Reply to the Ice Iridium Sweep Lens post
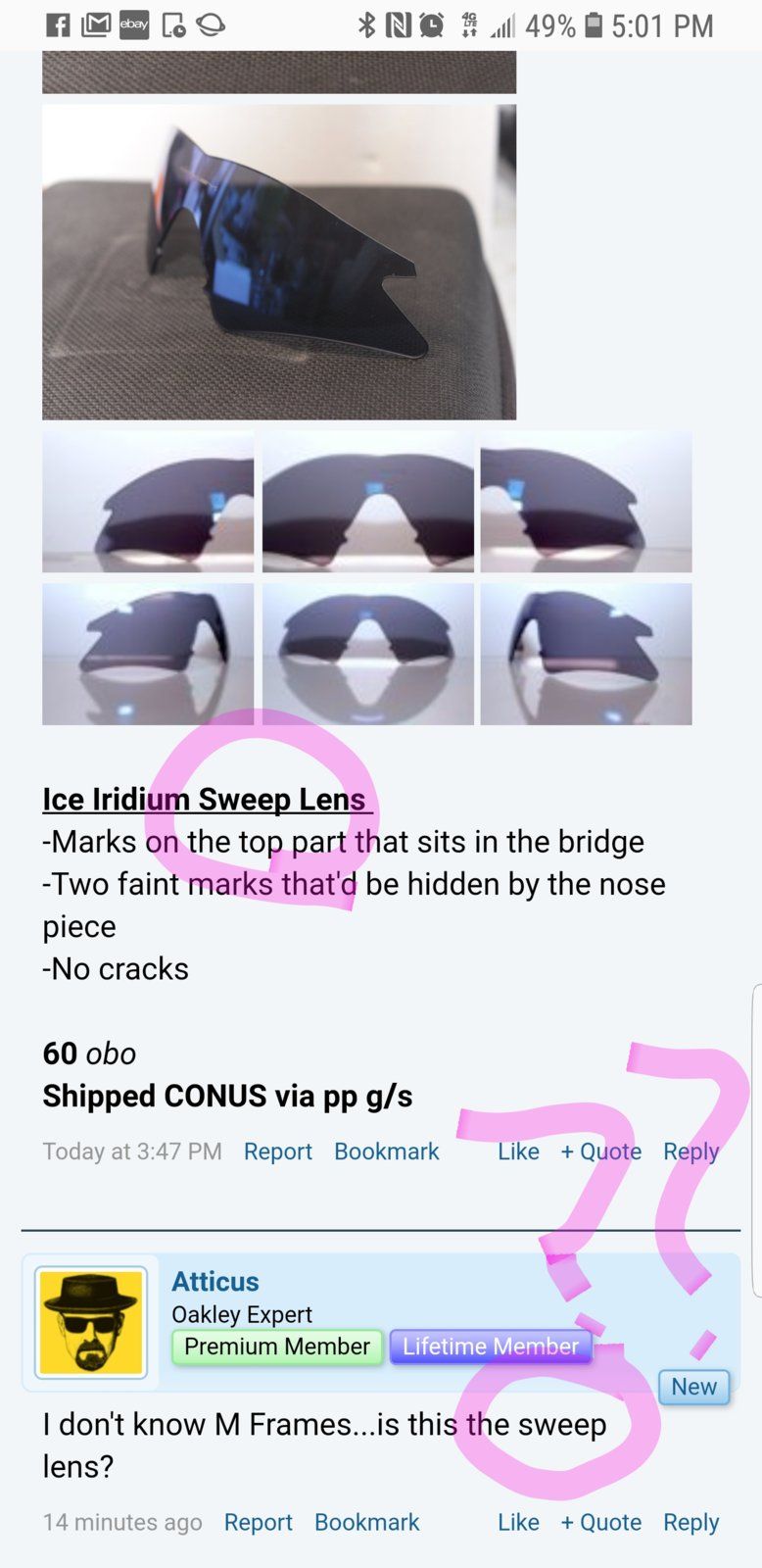 [691, 1151]
